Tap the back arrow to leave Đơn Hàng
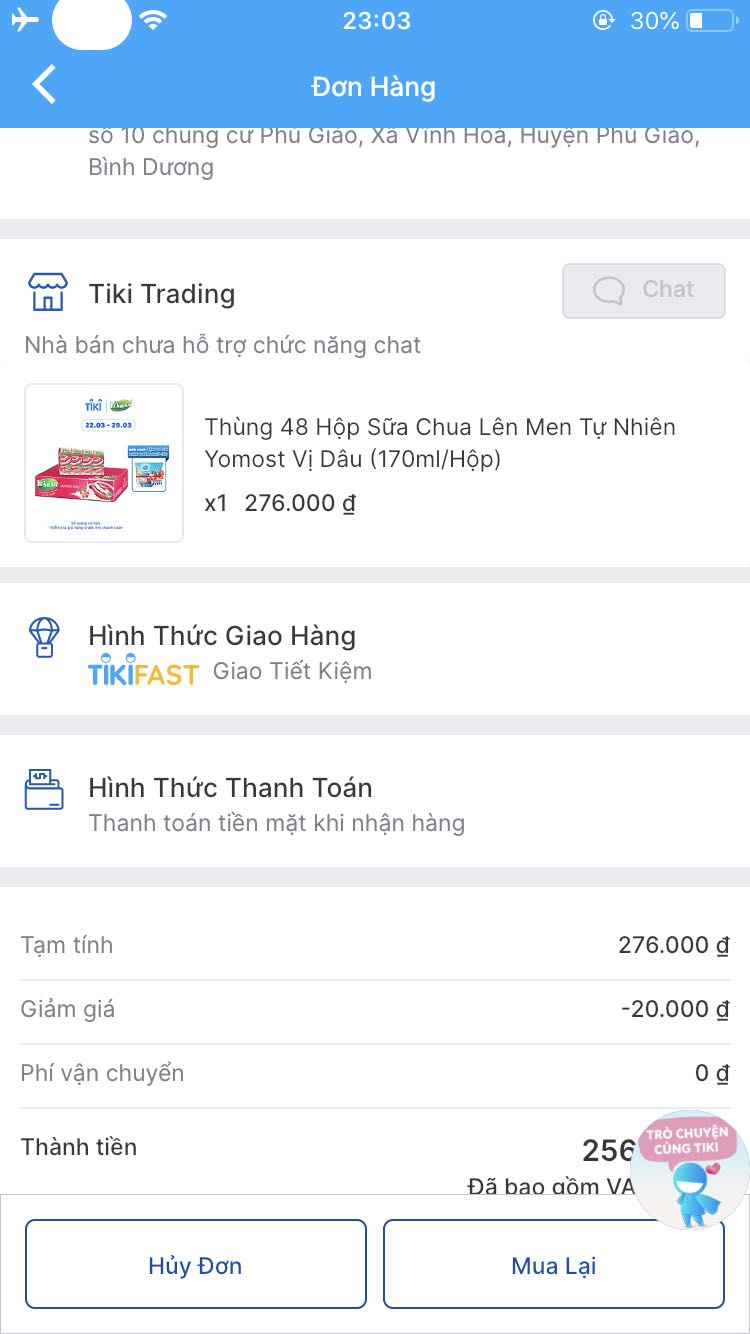750x1334 pixels. [42, 84]
